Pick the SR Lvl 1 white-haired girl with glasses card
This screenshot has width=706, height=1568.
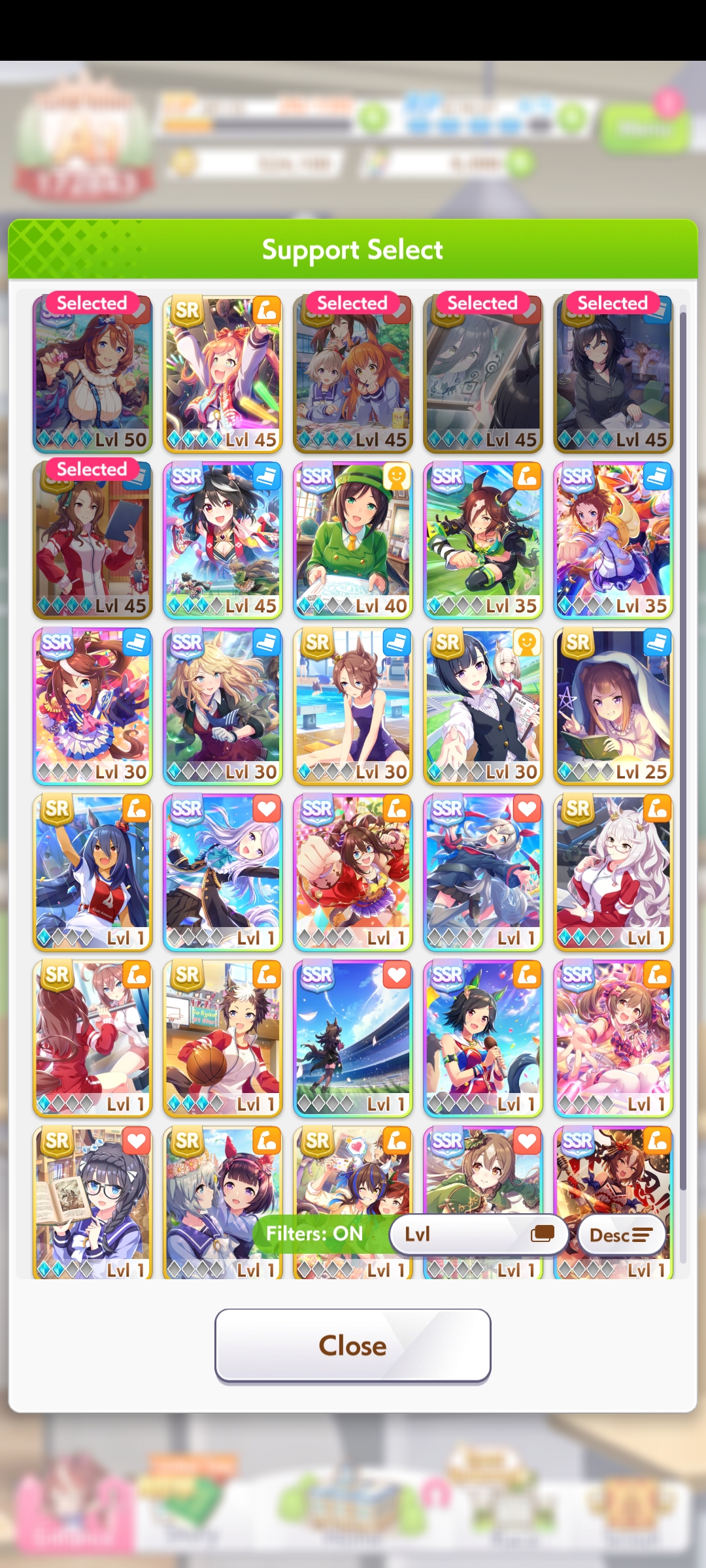click(x=613, y=872)
